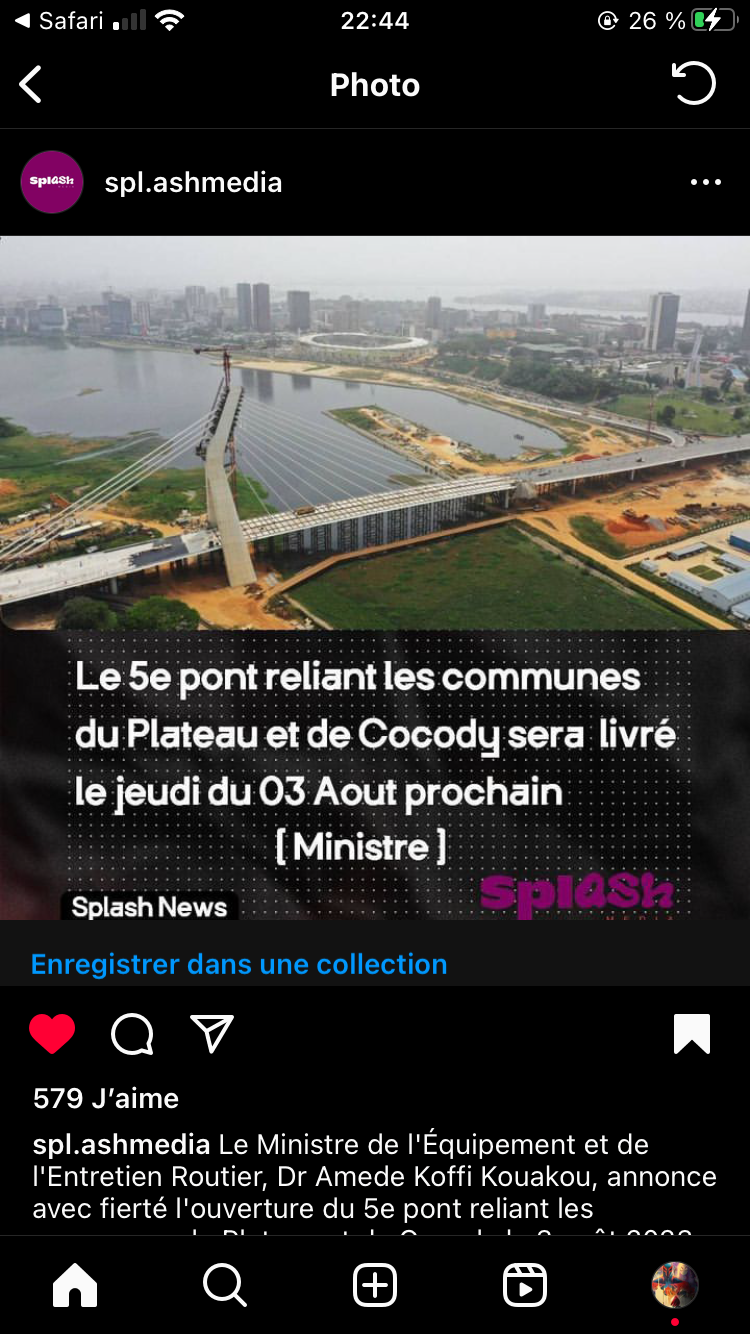Share the post via paper plane icon
The height and width of the screenshot is (1334, 750).
(x=212, y=1034)
